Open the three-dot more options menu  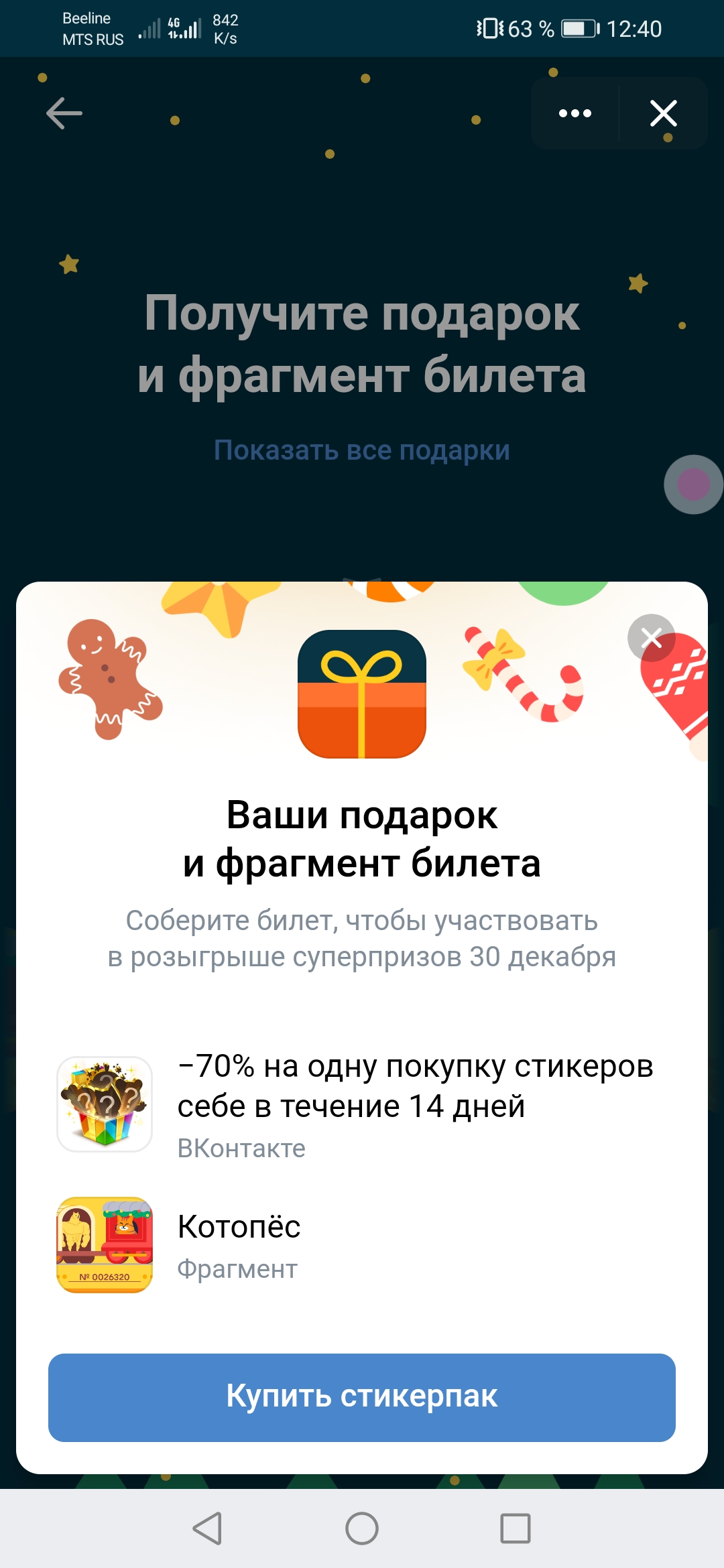coord(575,113)
